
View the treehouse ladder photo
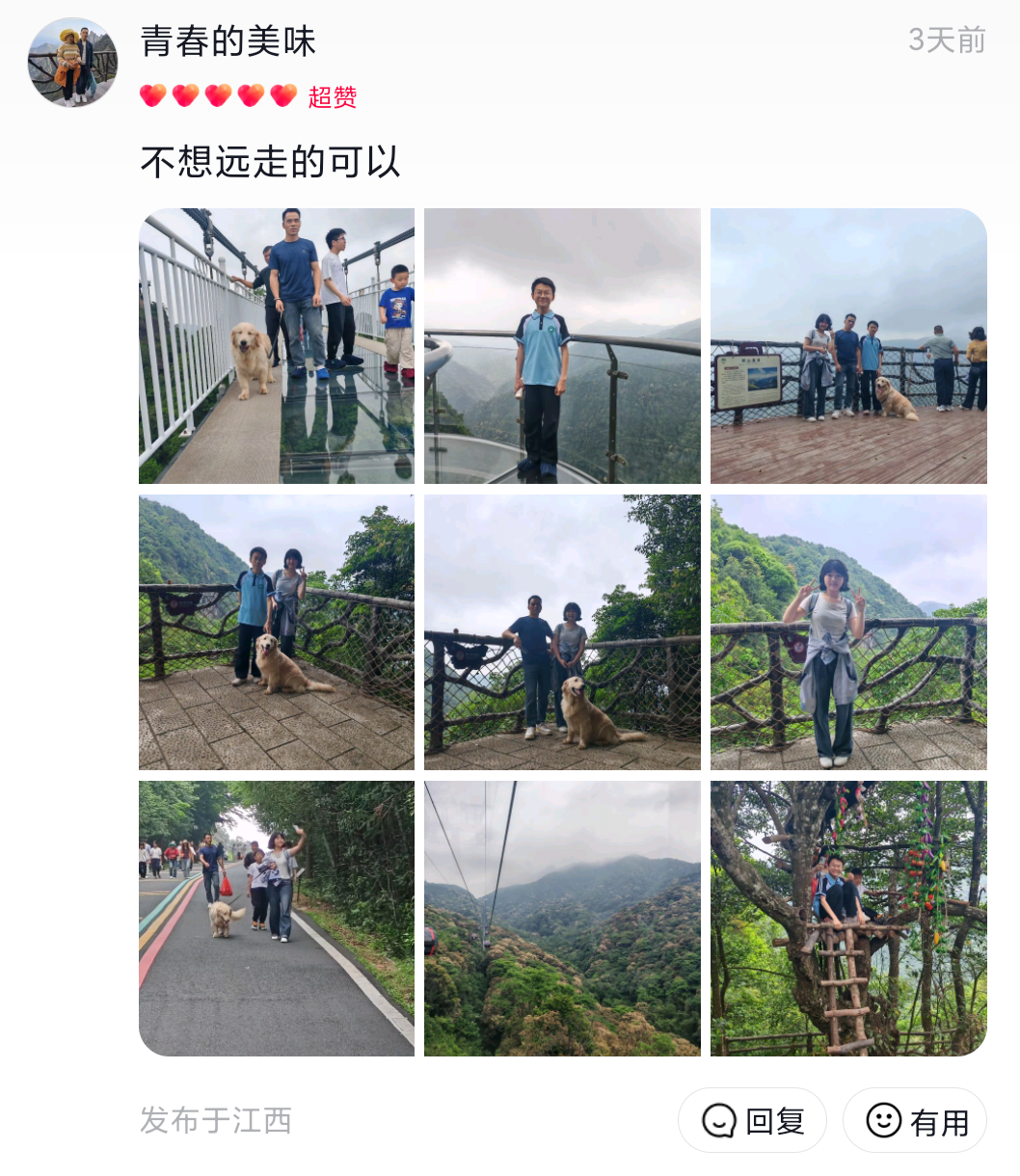click(848, 919)
